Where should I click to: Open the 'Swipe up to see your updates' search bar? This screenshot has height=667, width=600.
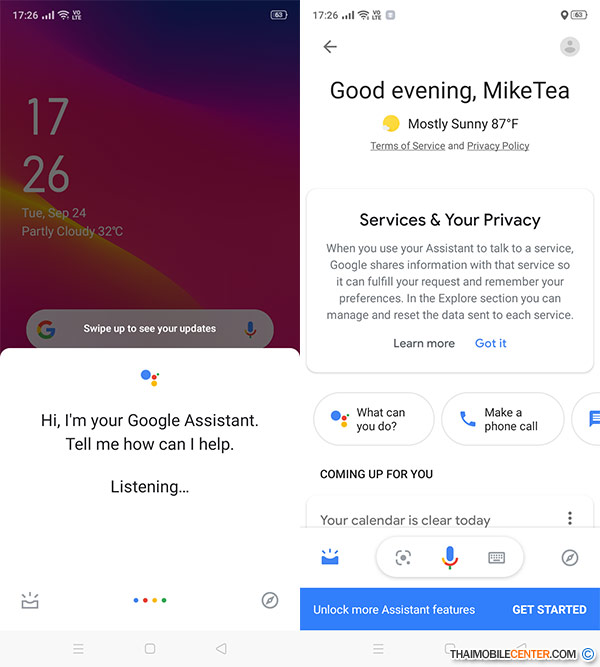[x=149, y=329]
